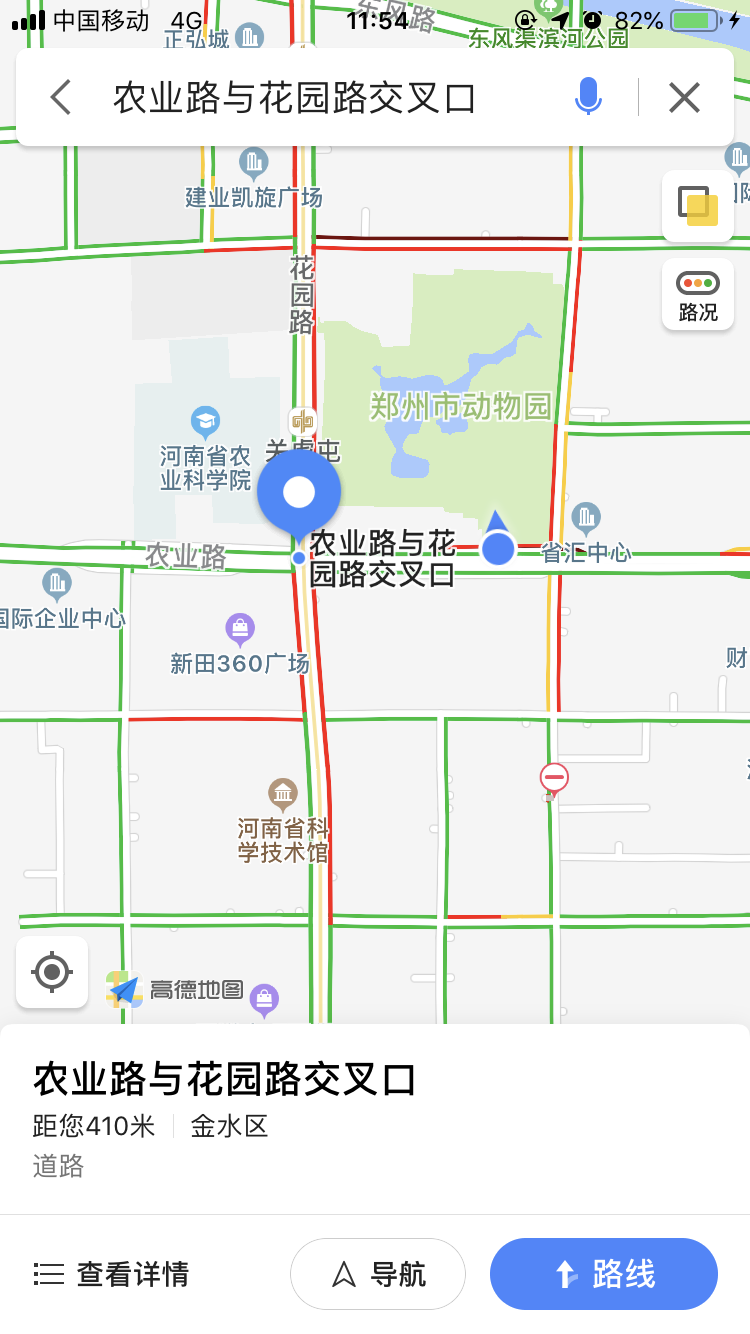Recenter the map on my location
The image size is (750, 1334).
click(x=52, y=971)
